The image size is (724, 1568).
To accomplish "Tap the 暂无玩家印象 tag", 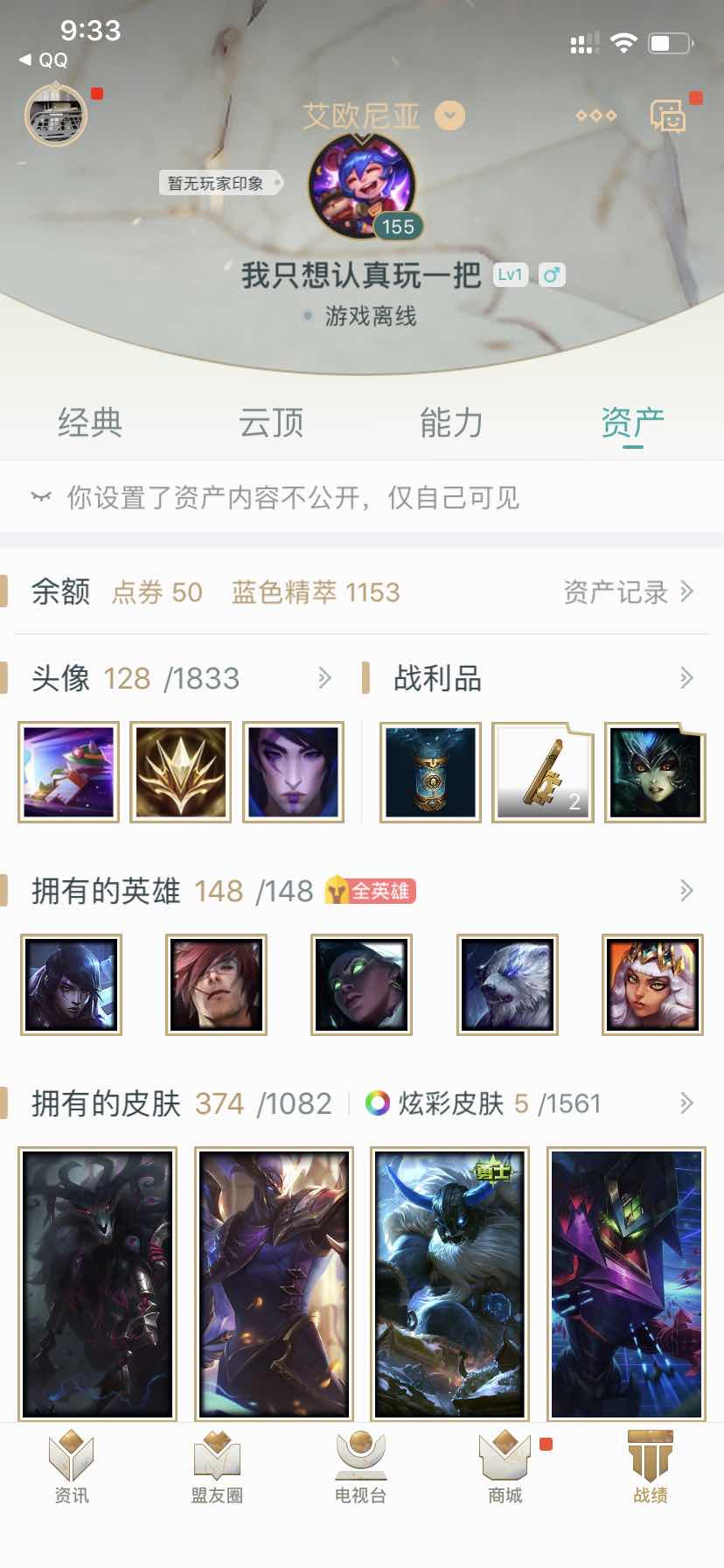I will [x=217, y=183].
